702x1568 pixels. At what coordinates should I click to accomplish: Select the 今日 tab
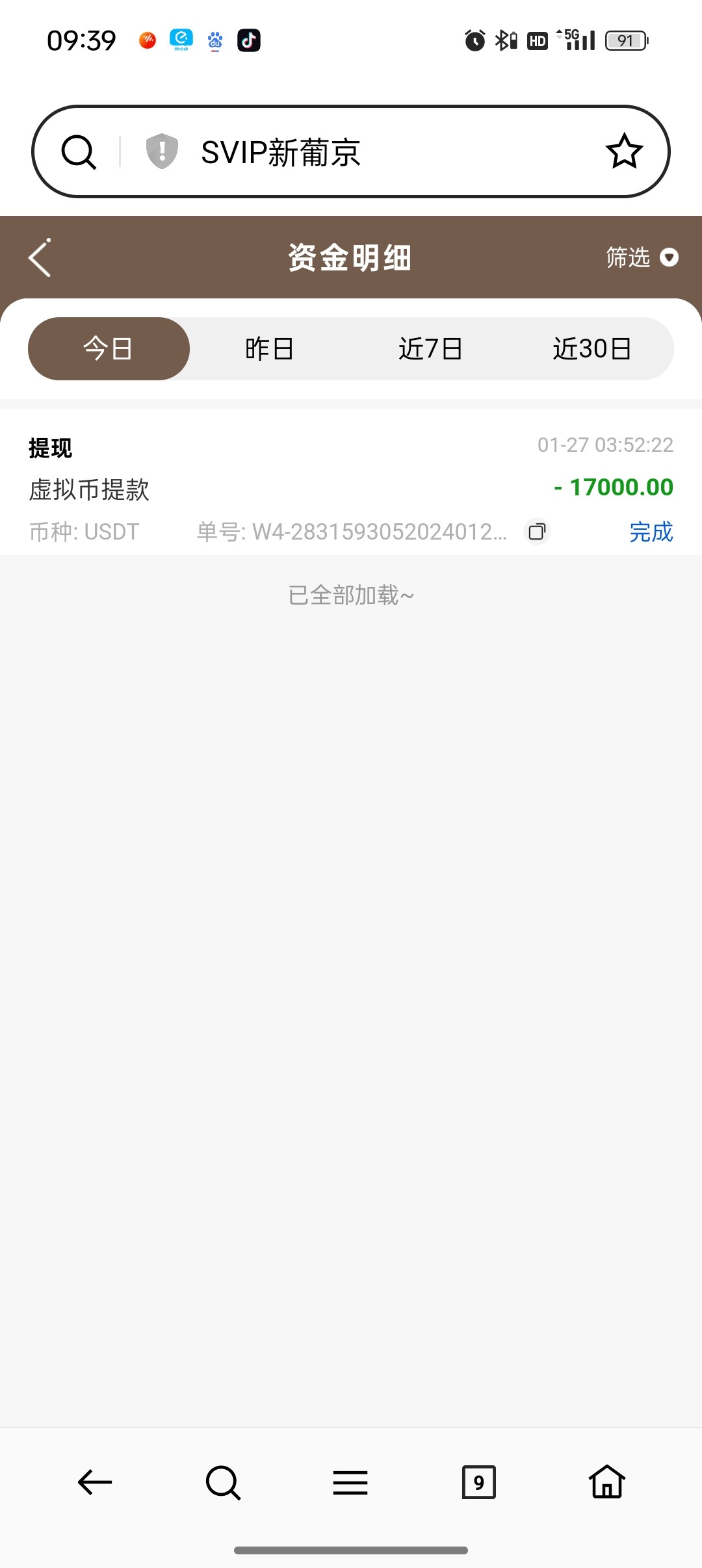(x=109, y=349)
